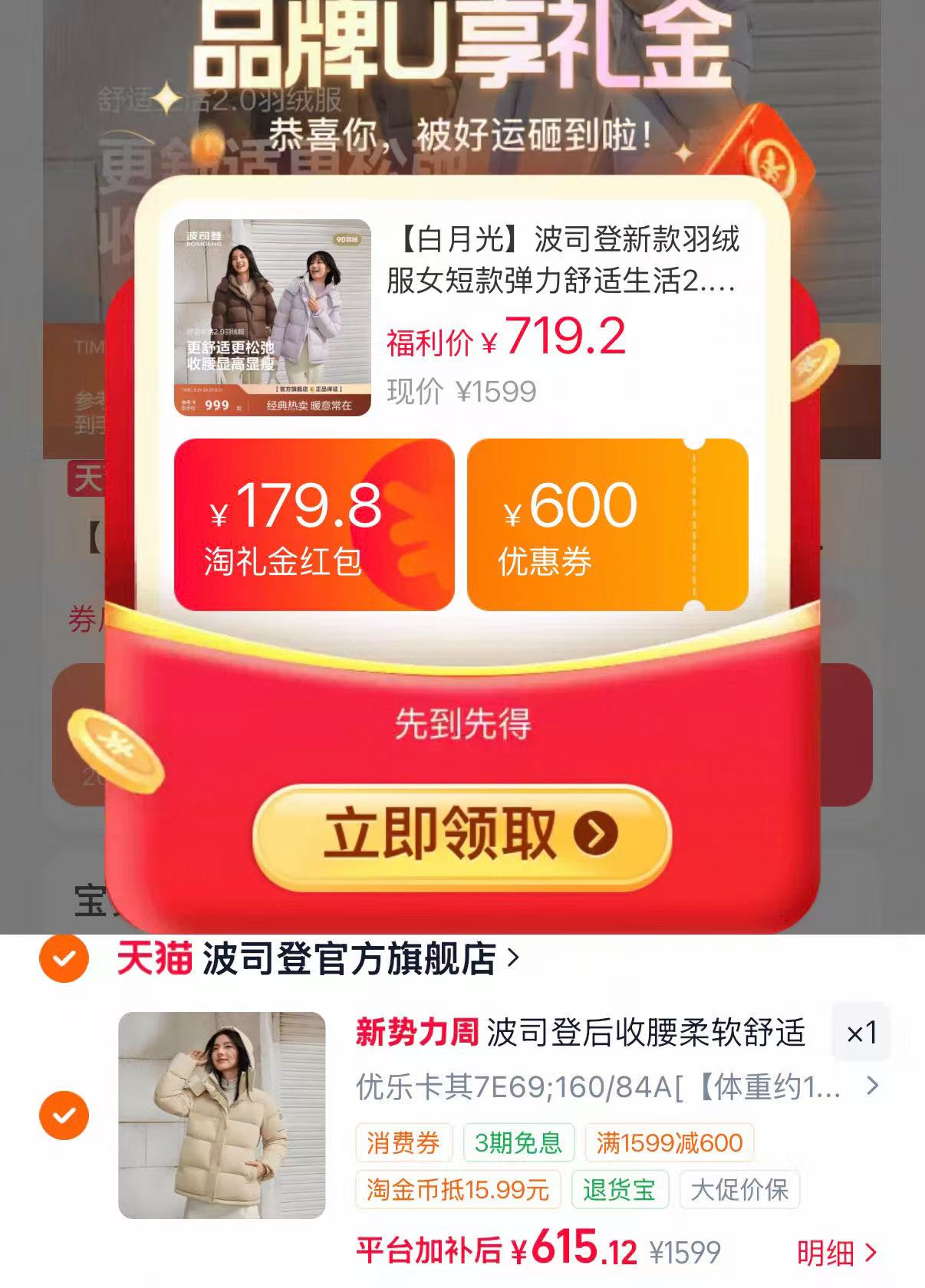Image resolution: width=925 pixels, height=1288 pixels.
Task: Open the 波司登后收腰柔软舒适 product title
Action: 646,1033
